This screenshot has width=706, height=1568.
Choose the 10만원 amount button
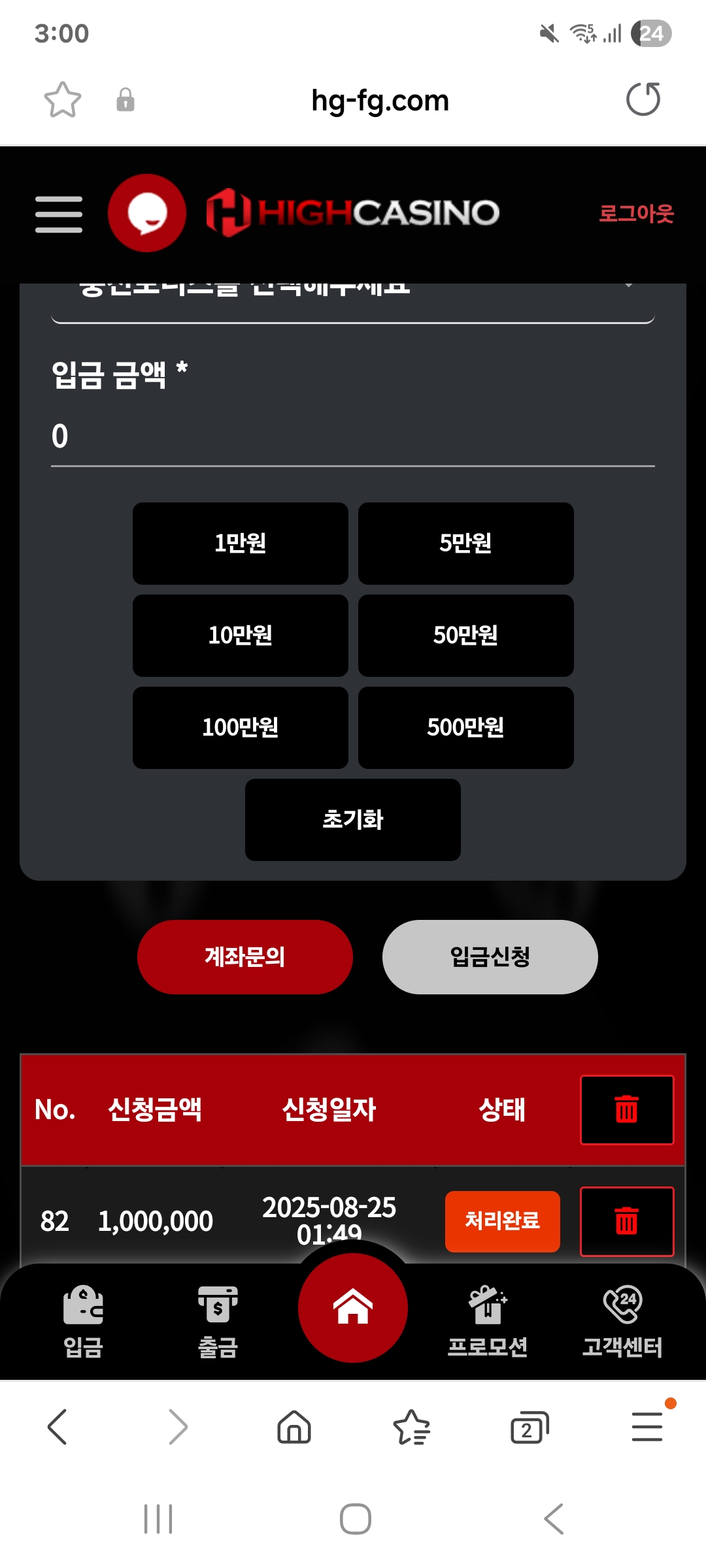[240, 635]
